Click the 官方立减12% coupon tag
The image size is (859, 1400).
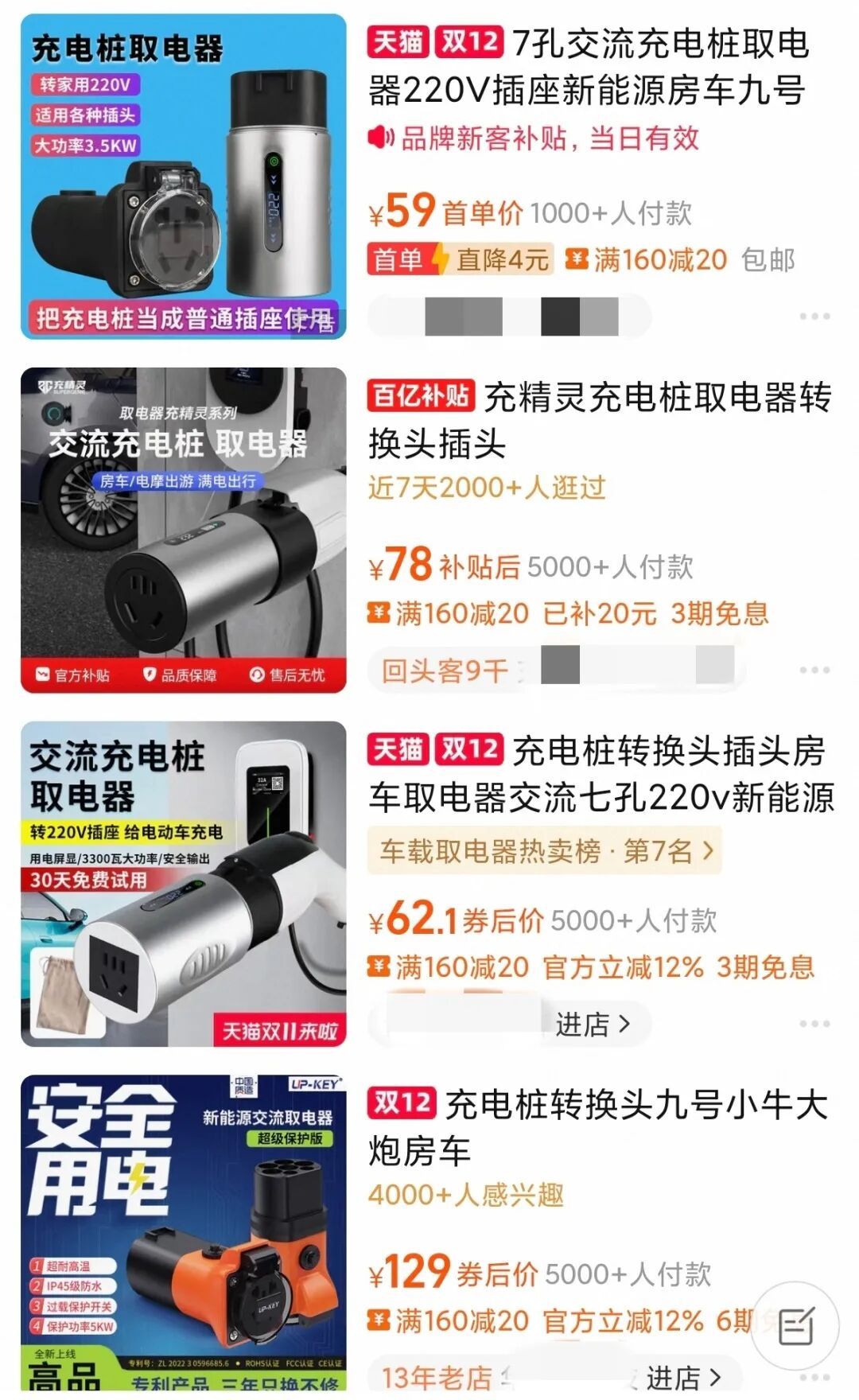(628, 966)
